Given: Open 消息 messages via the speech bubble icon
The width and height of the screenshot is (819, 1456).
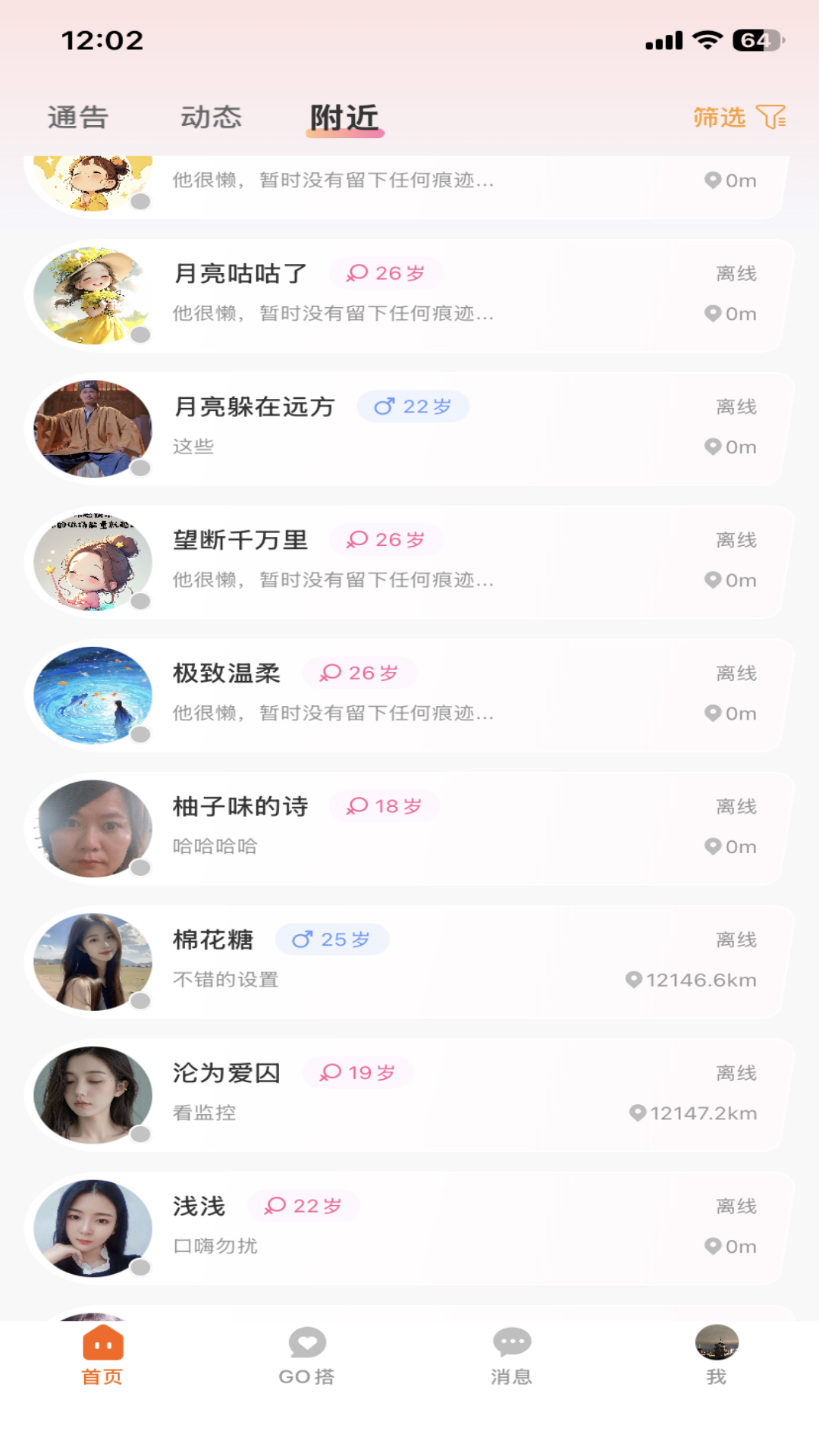Looking at the screenshot, I should pos(512,1341).
